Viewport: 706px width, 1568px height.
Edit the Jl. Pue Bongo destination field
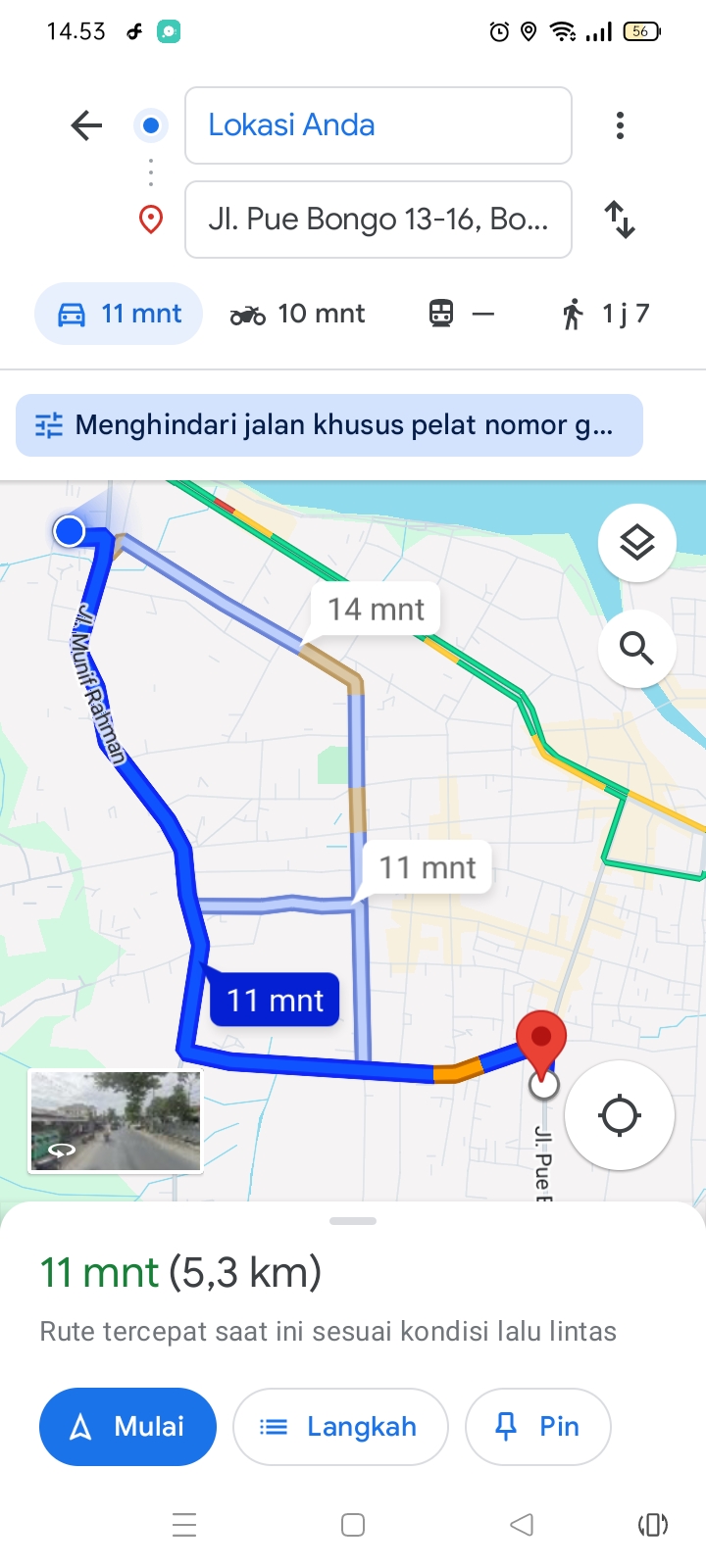click(378, 220)
